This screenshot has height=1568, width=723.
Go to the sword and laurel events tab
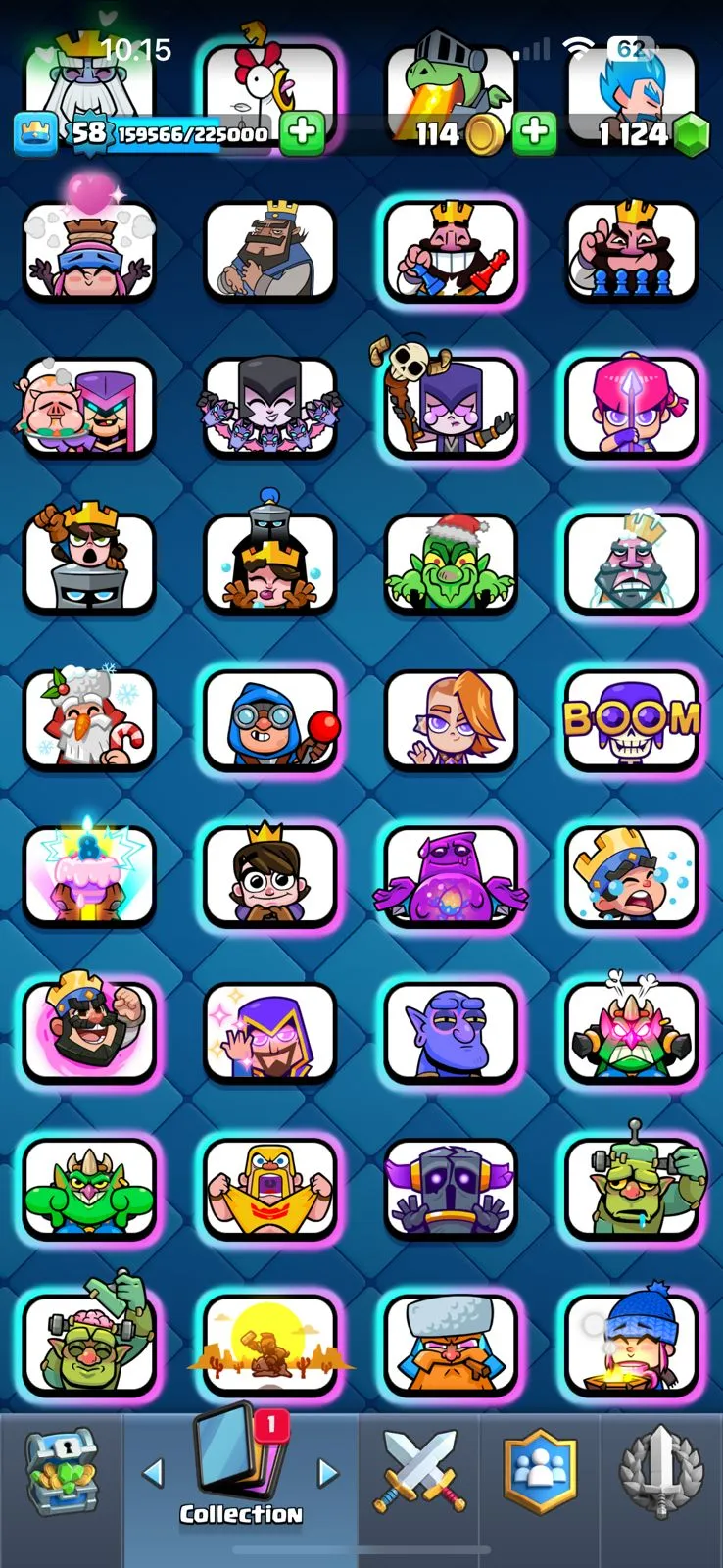tap(661, 1472)
